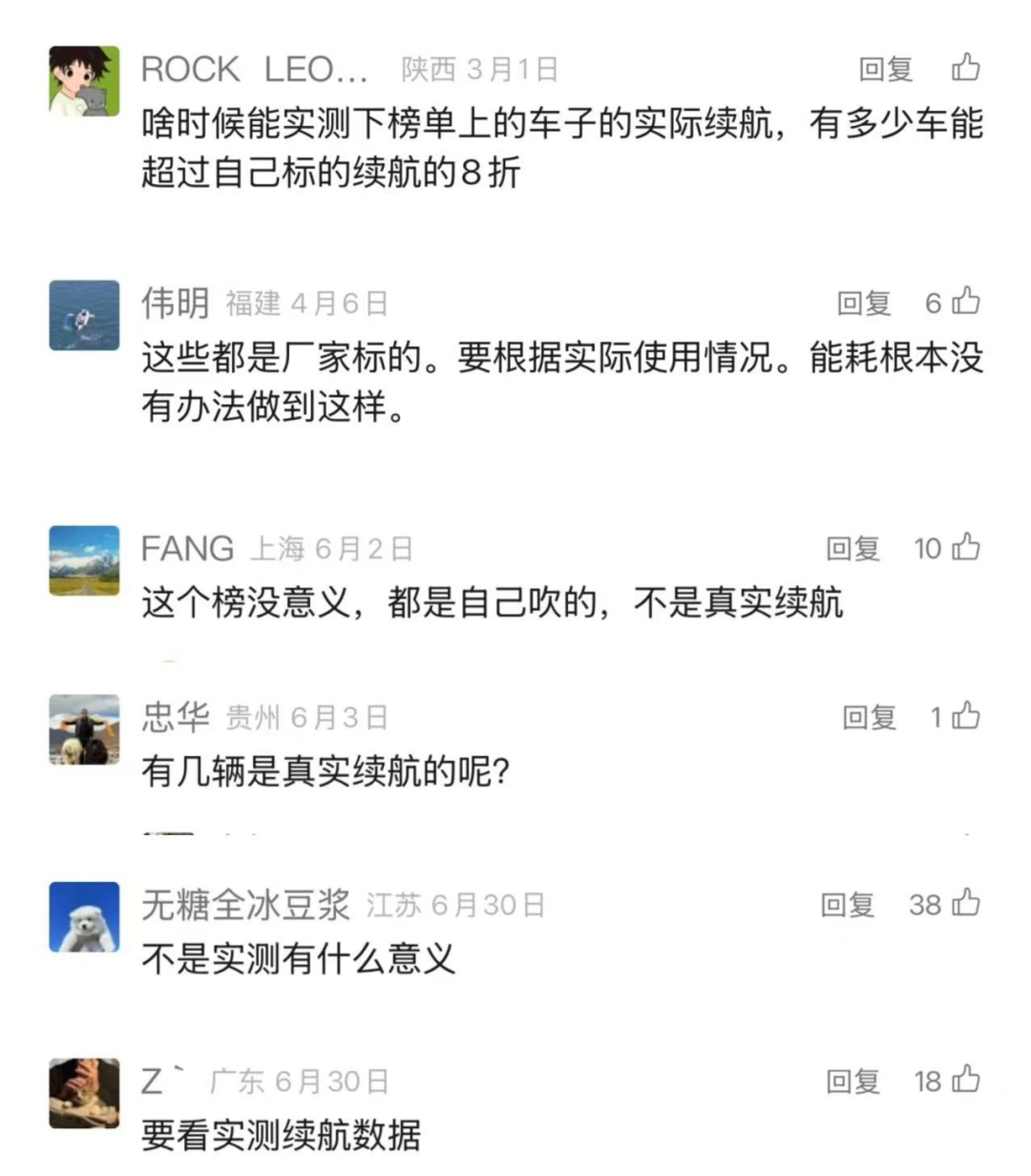Screen dimensions: 1031x1176
Task: Reply to FANG's comment
Action: (x=852, y=548)
